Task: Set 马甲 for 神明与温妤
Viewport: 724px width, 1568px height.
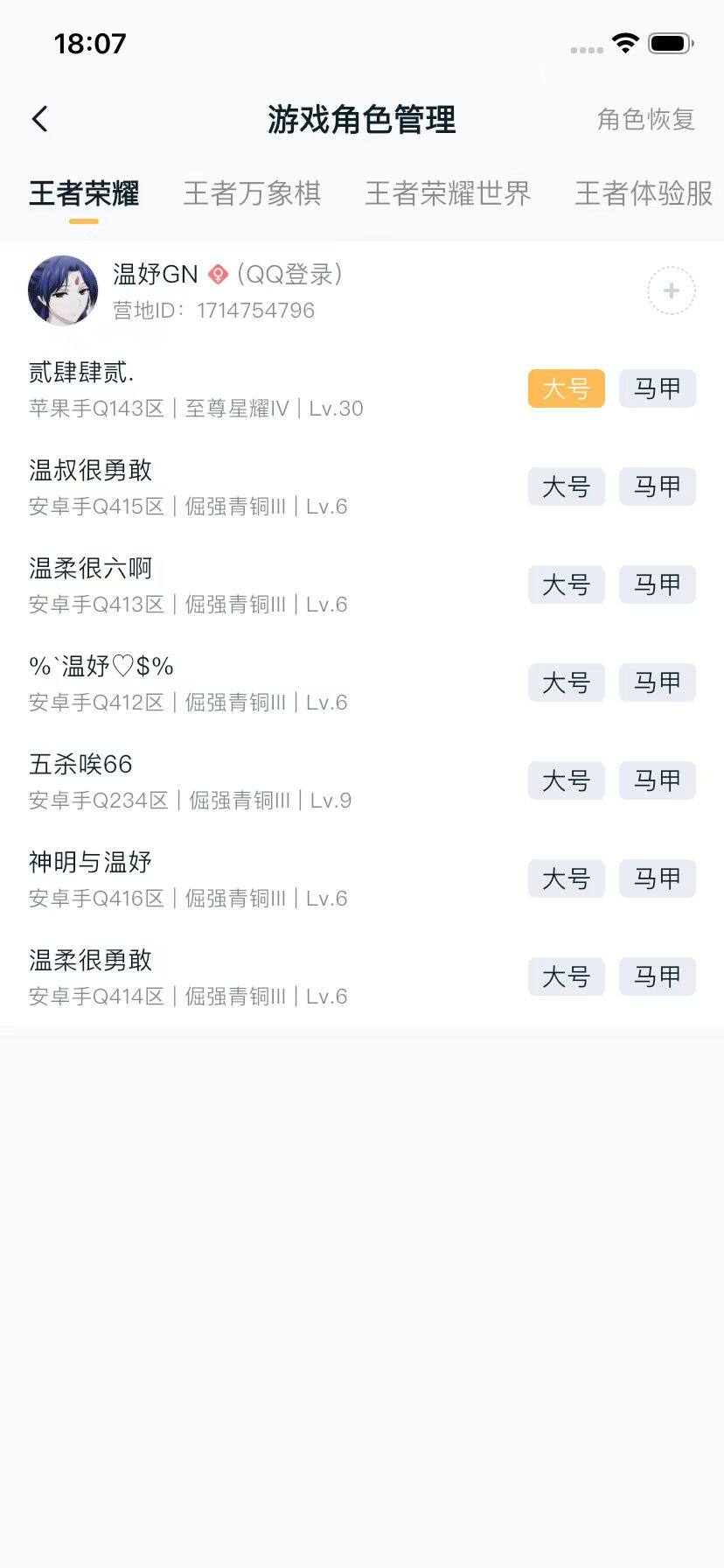Action: click(x=657, y=879)
